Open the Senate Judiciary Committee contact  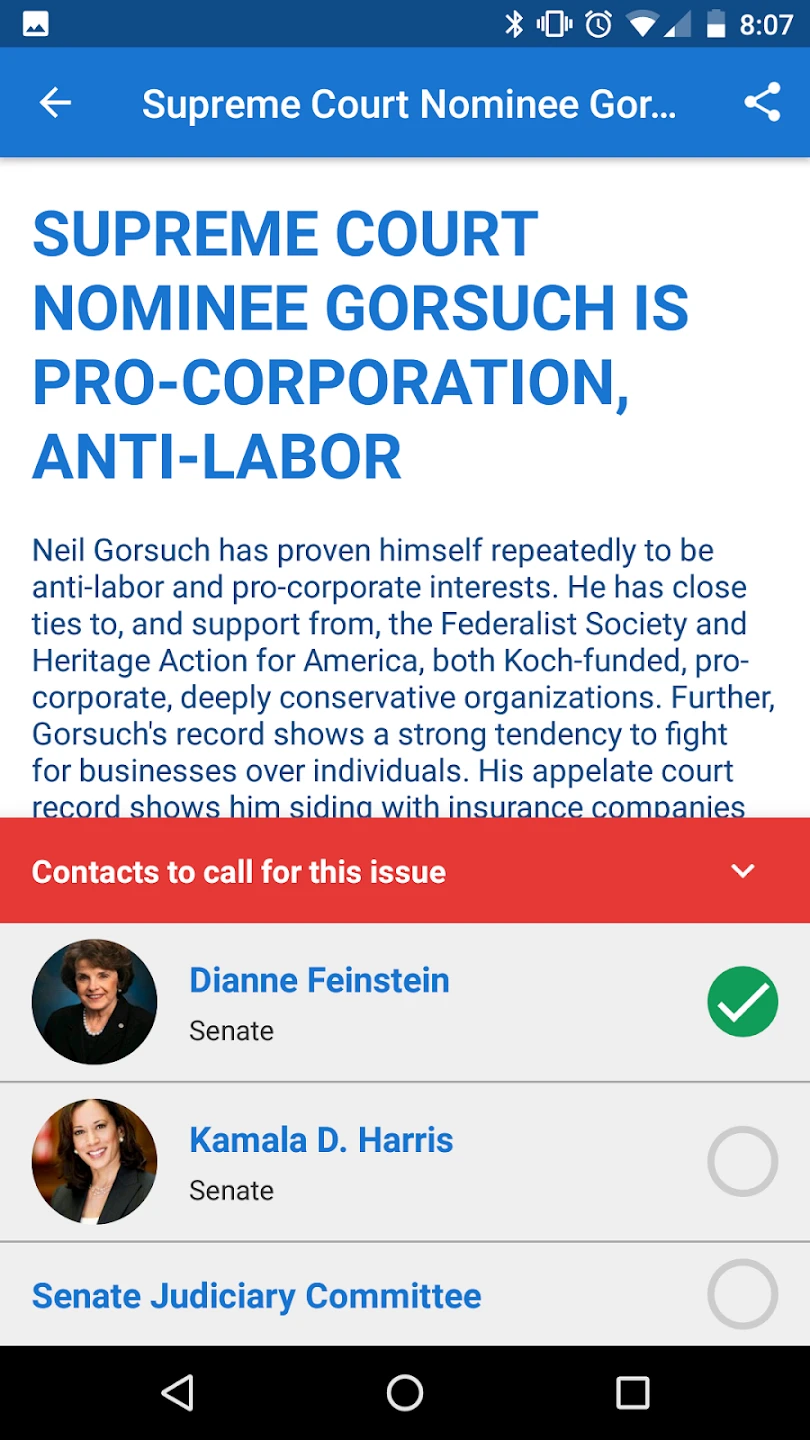405,1295
